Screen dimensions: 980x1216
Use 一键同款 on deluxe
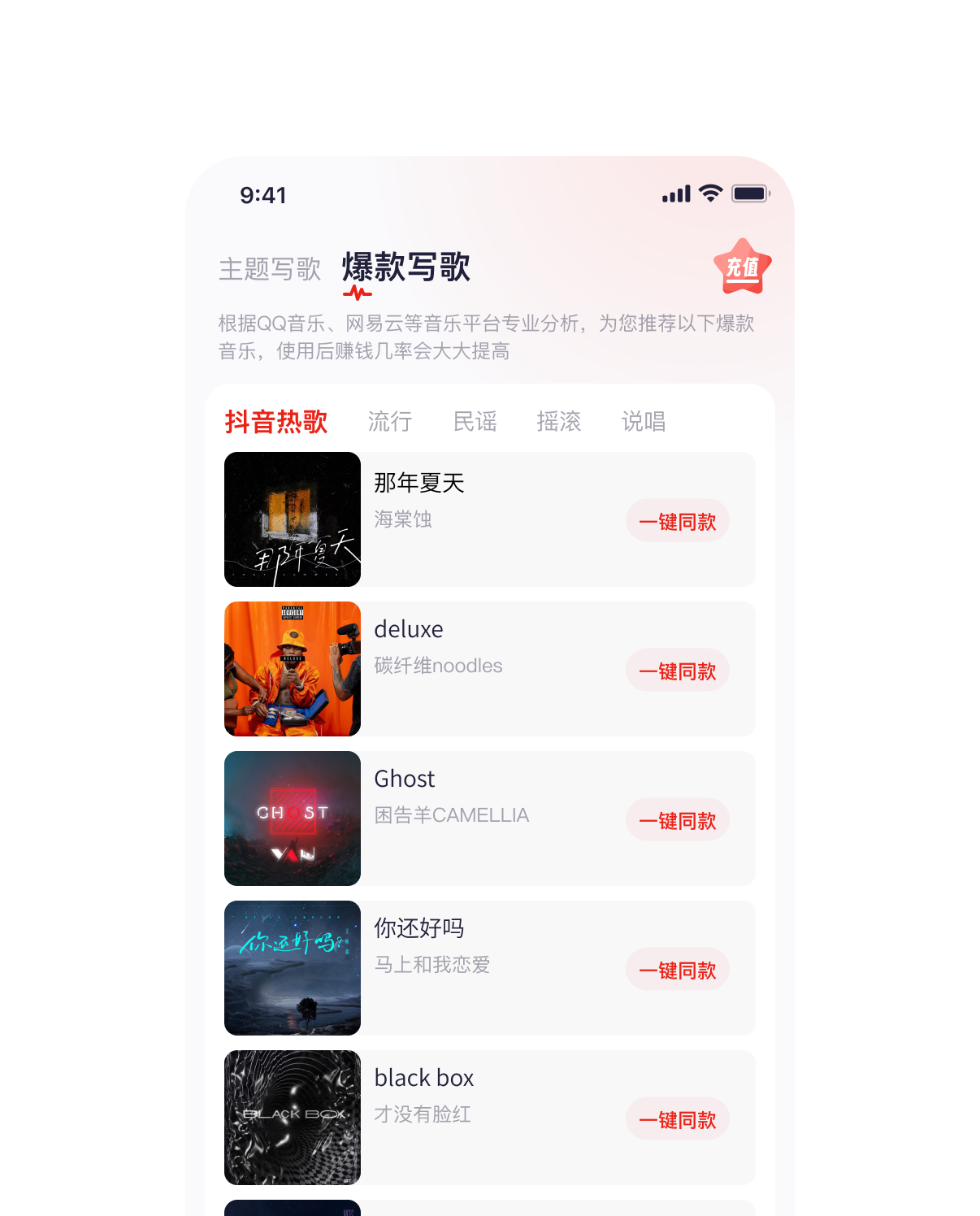point(677,671)
